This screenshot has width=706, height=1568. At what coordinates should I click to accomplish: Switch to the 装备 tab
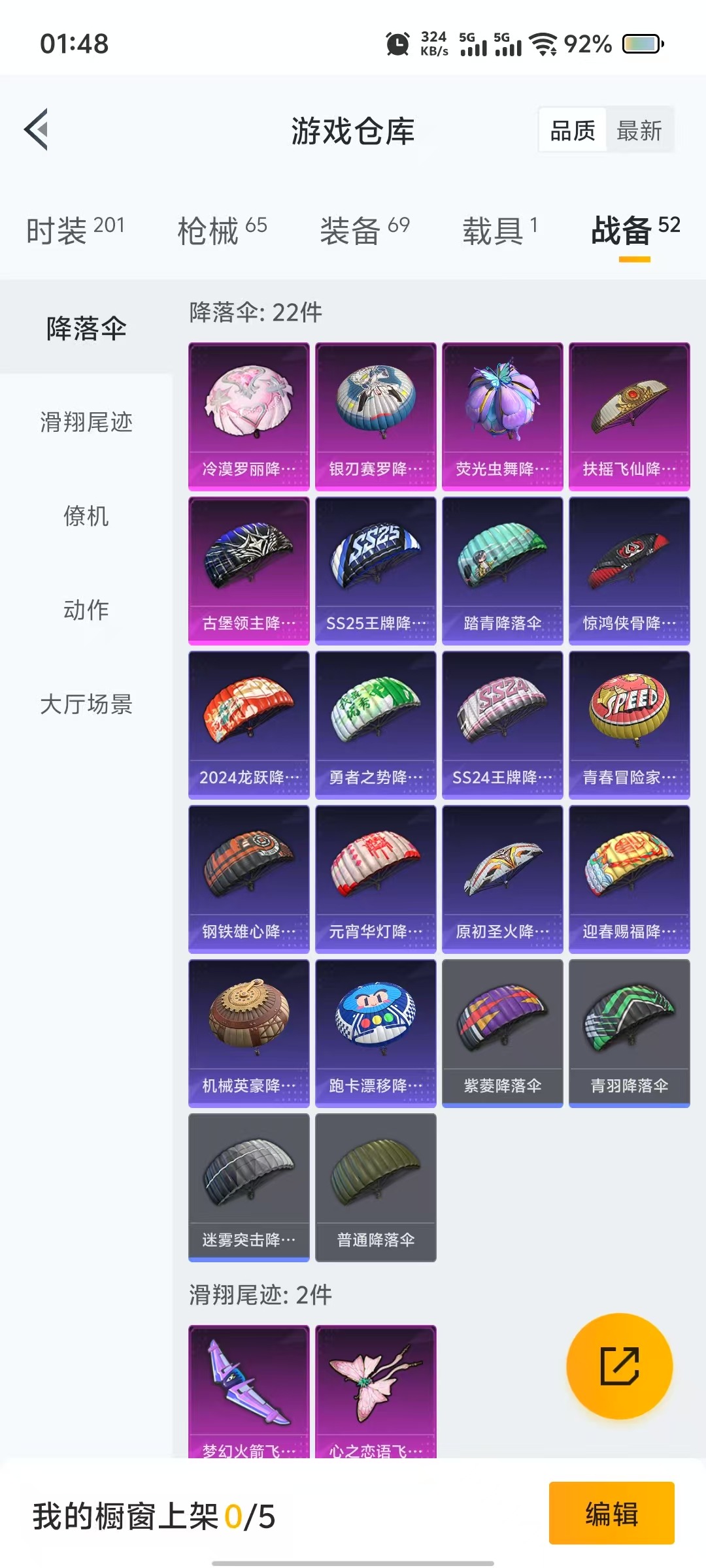364,230
